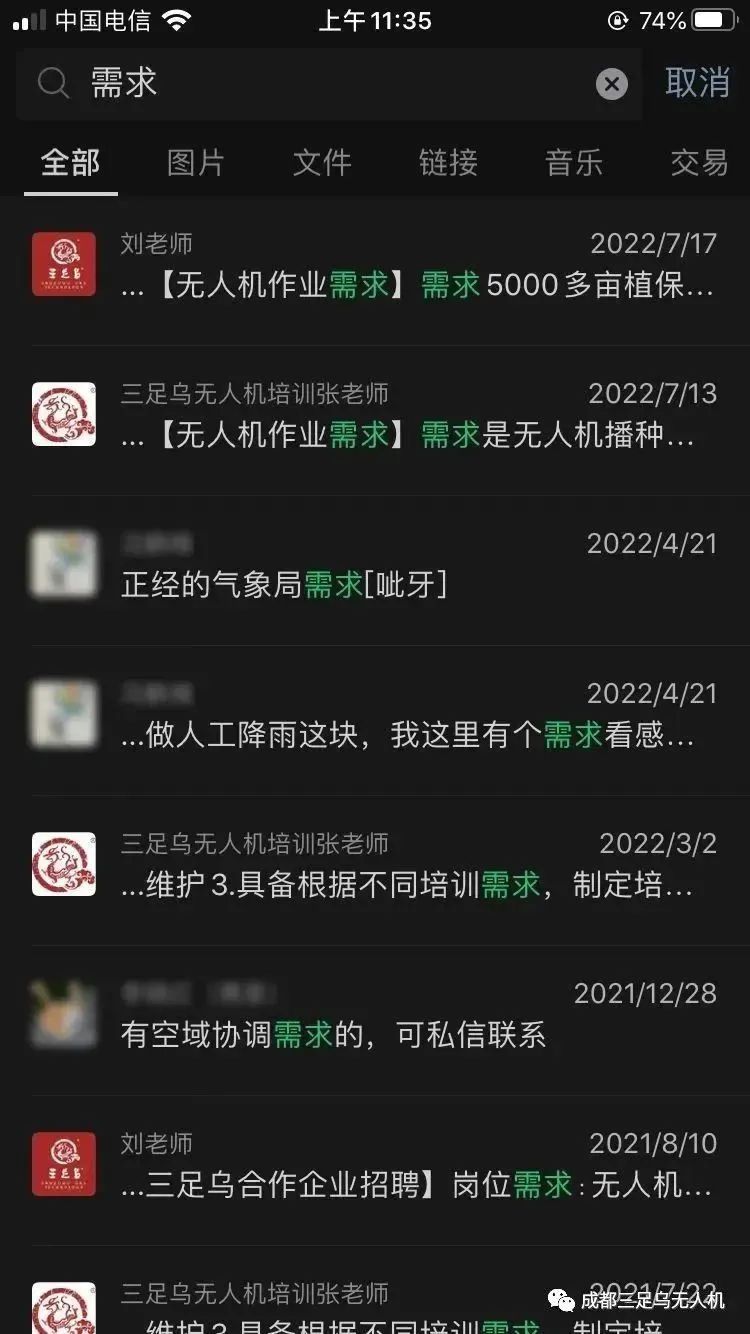Tap the 取消 cancel button

tap(696, 84)
